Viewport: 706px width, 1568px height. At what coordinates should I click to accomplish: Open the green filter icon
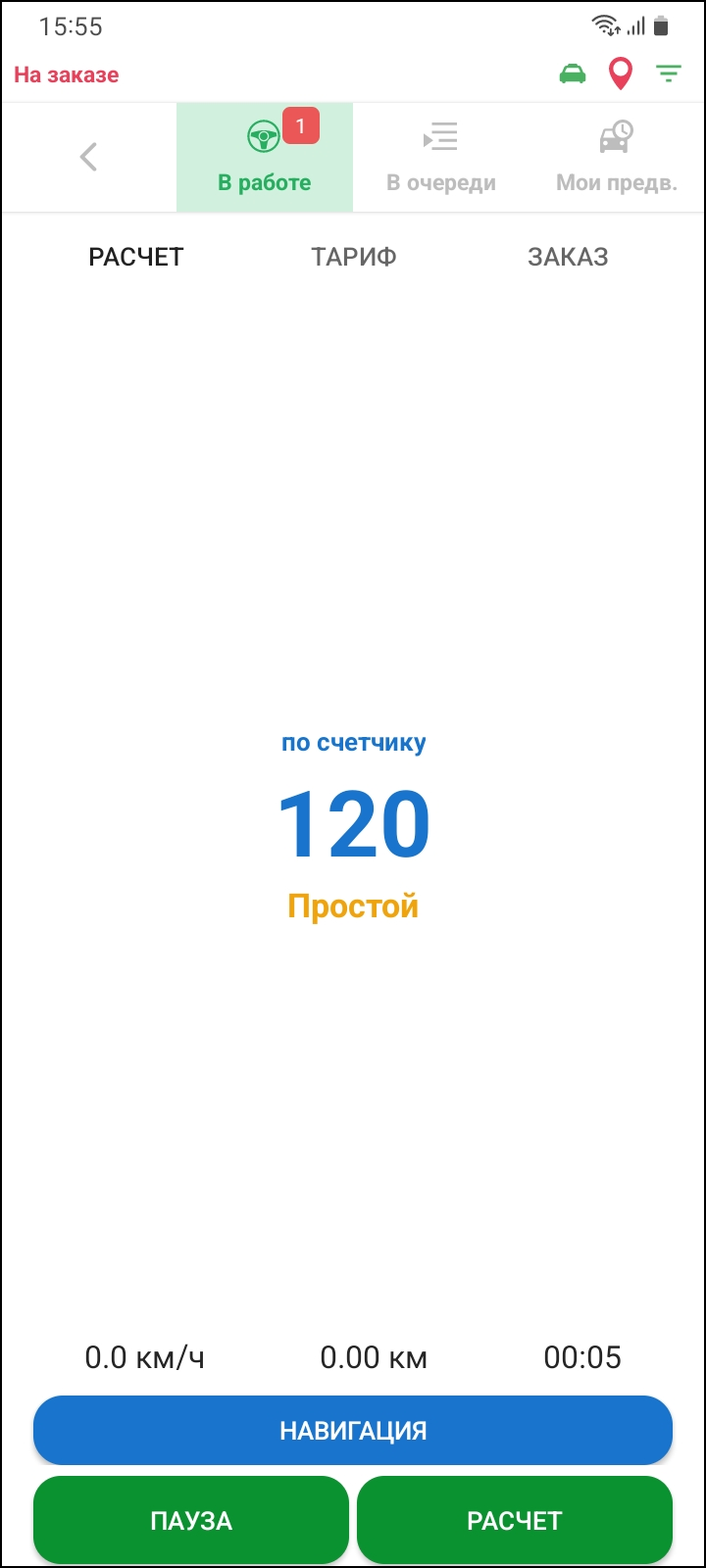click(x=669, y=74)
